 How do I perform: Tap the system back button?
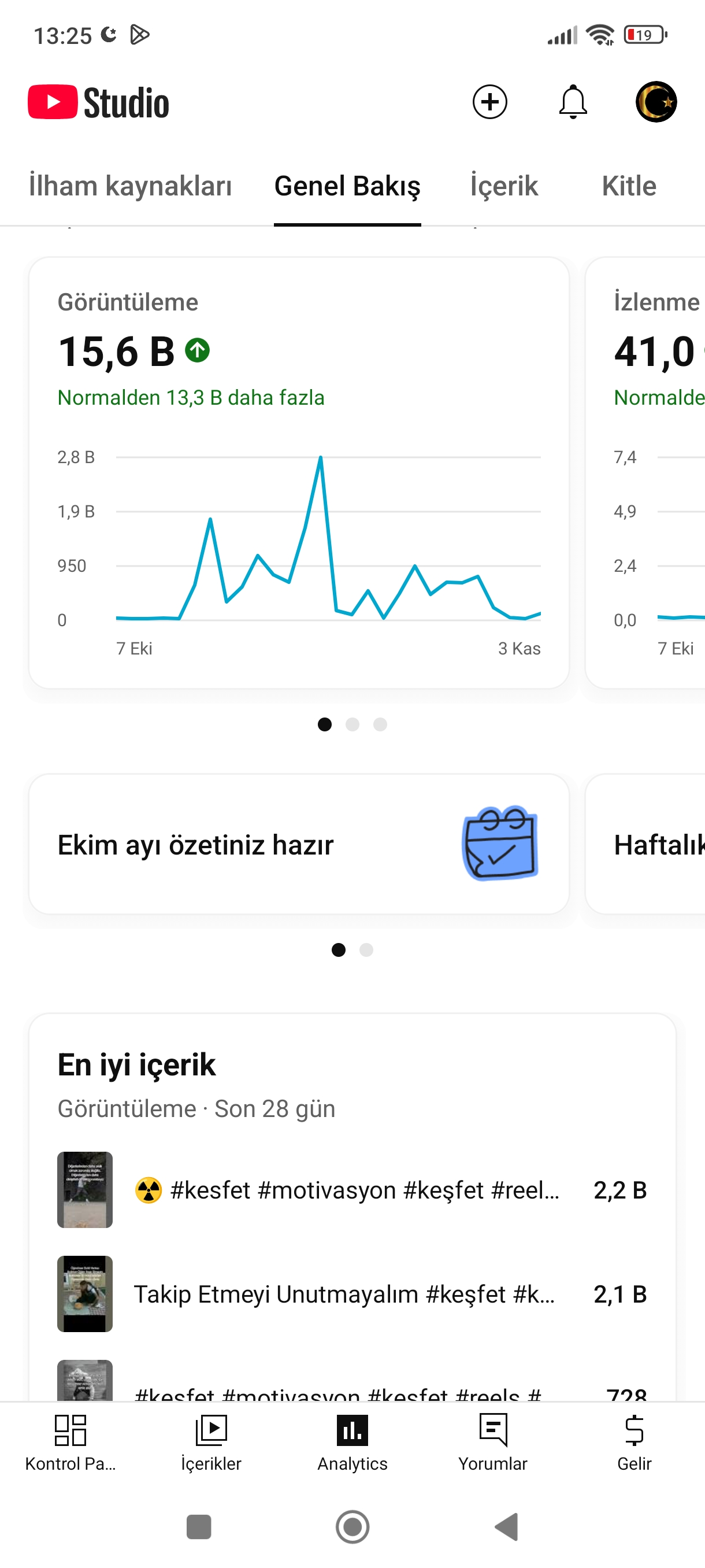(507, 1526)
